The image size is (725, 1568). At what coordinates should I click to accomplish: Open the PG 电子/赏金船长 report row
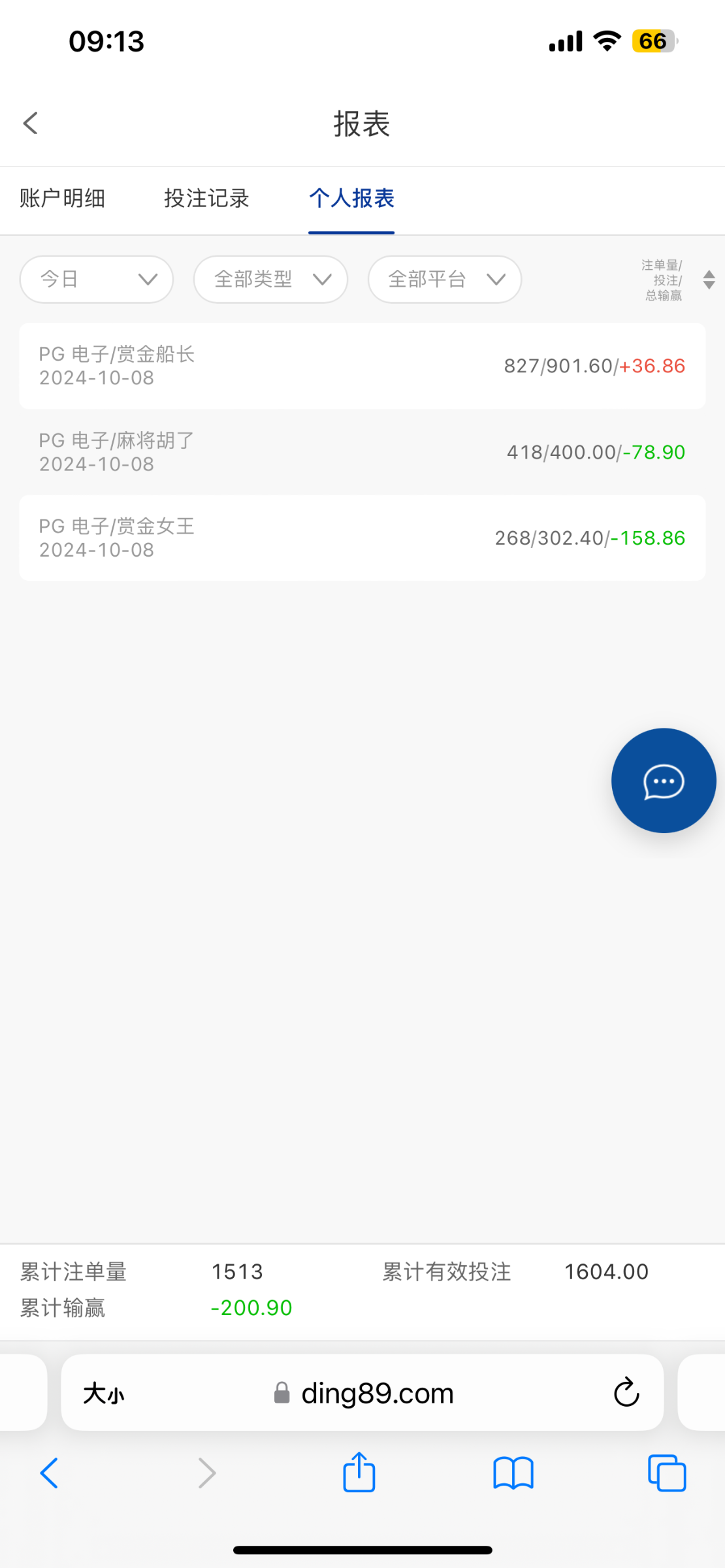pos(362,366)
